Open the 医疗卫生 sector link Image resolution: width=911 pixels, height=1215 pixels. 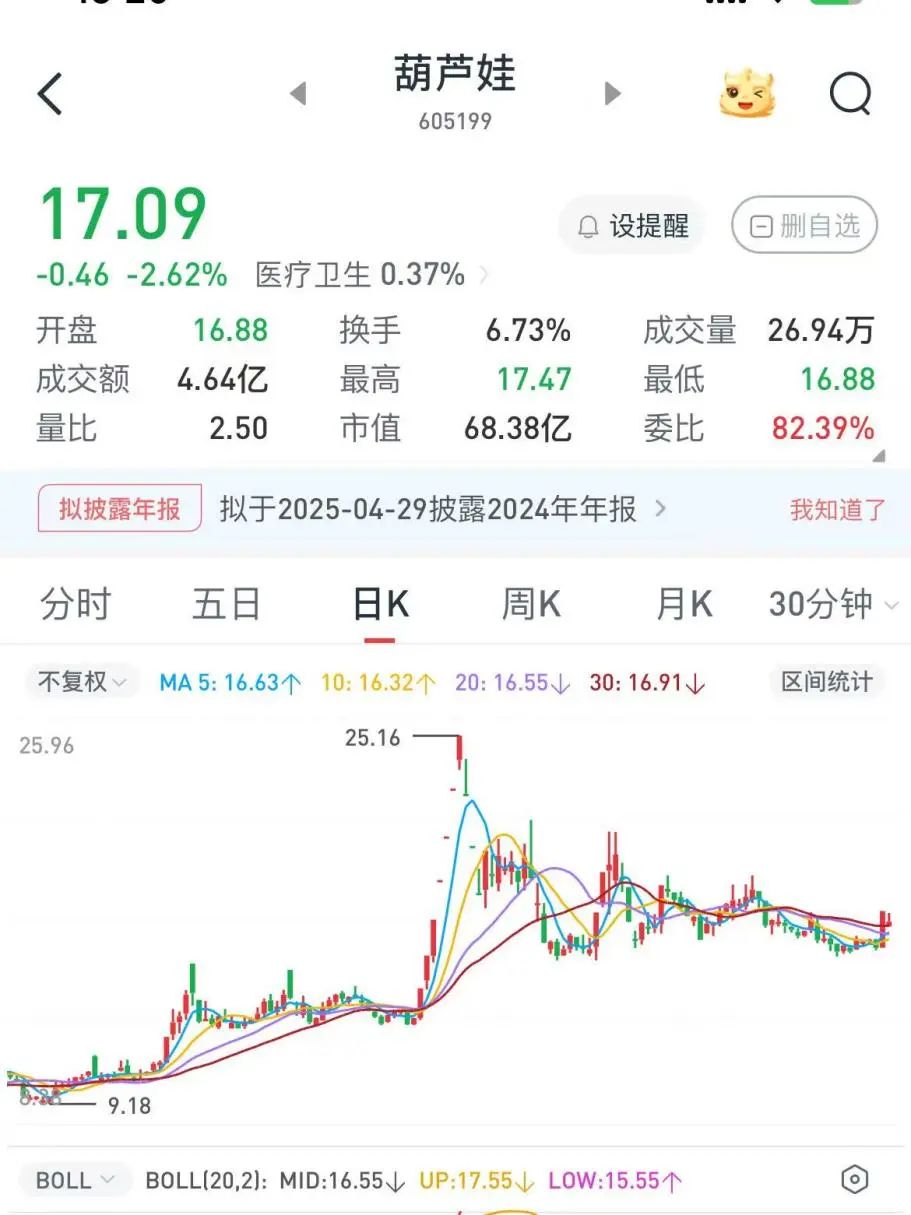(x=361, y=274)
